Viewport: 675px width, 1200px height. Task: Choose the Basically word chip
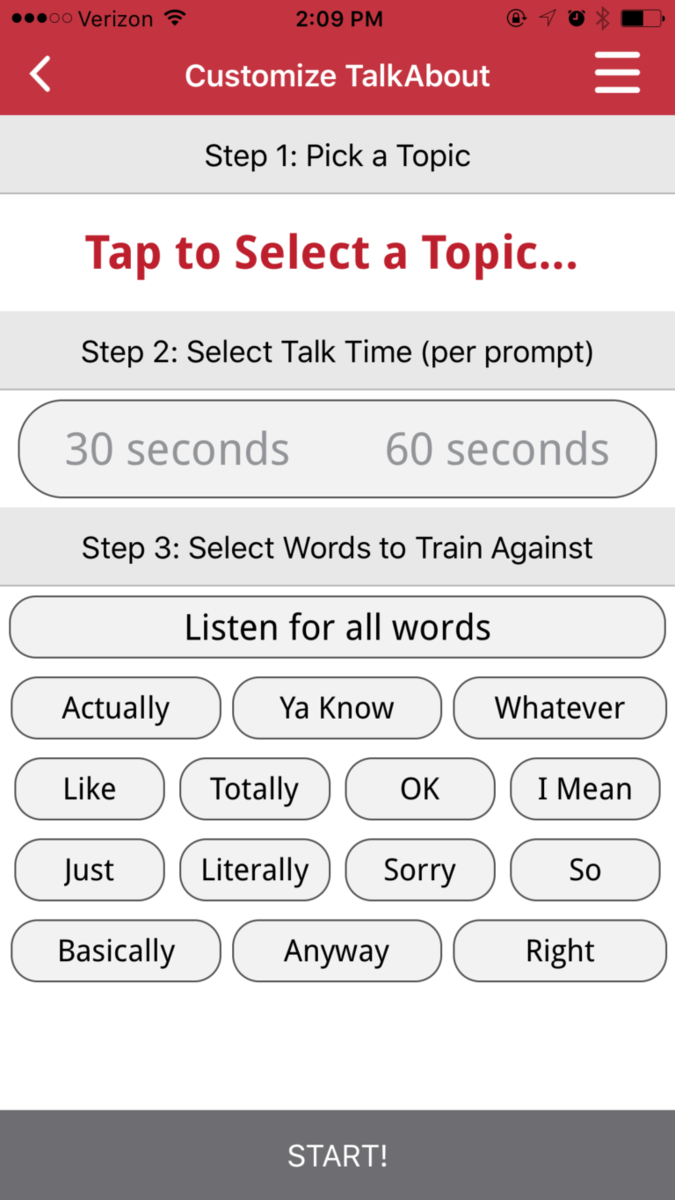tap(116, 951)
